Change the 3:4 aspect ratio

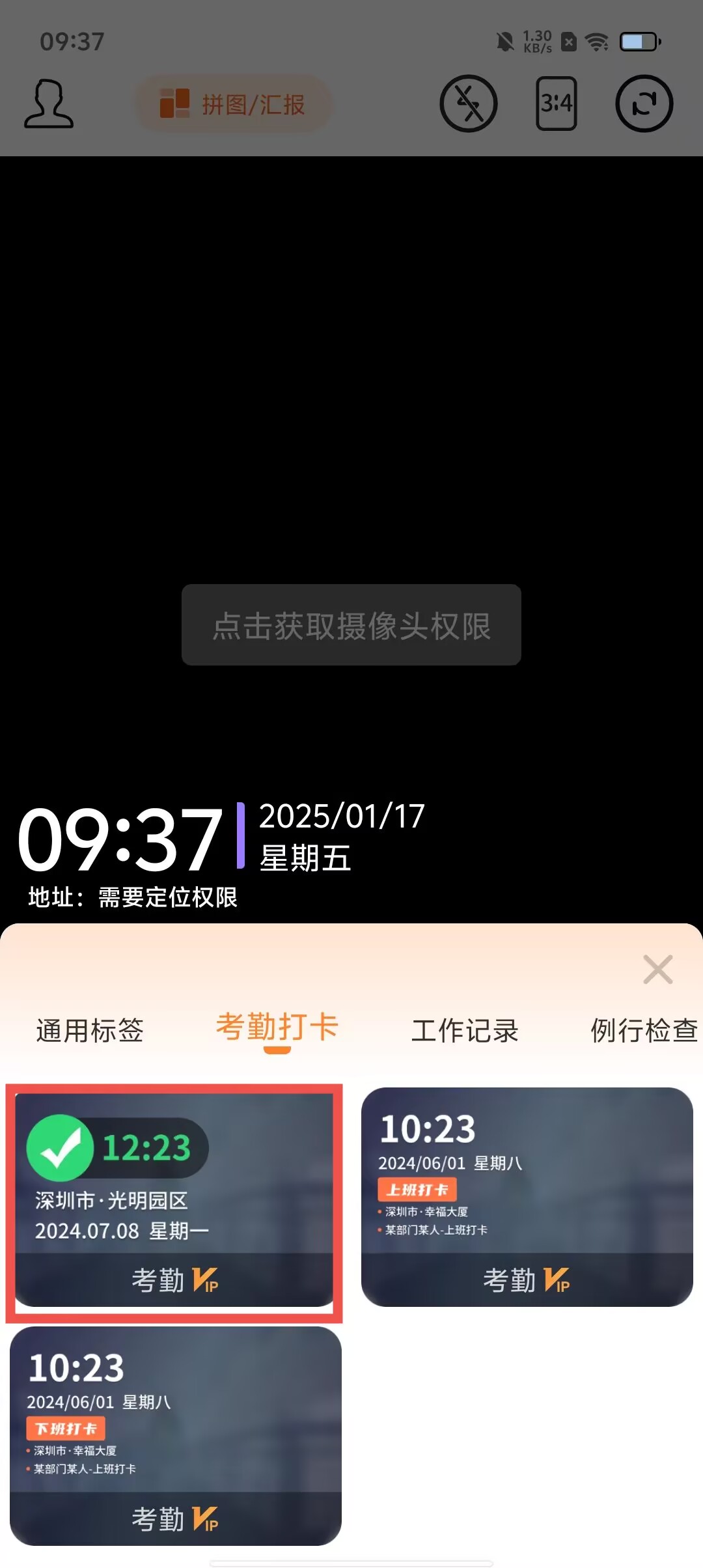[557, 104]
